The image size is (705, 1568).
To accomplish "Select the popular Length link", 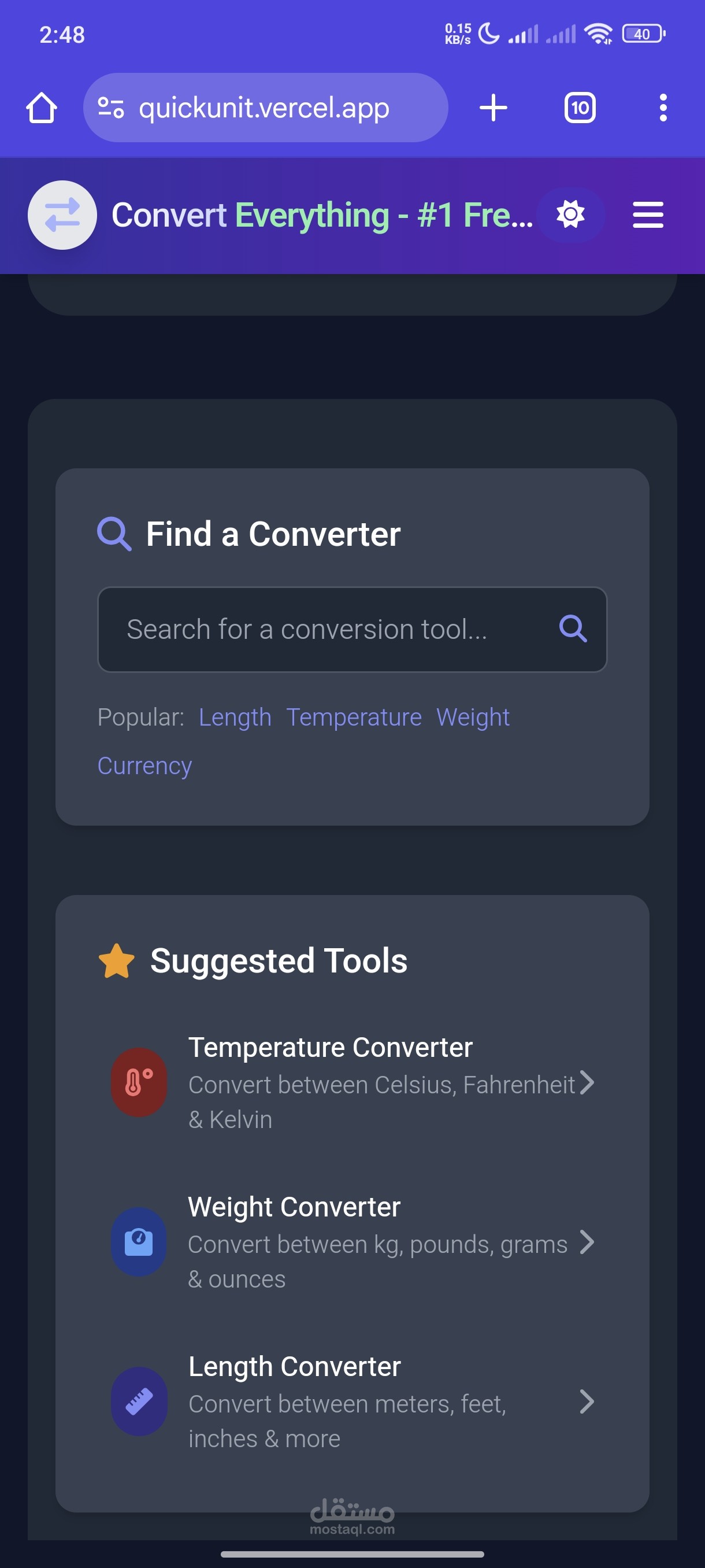I will pyautogui.click(x=235, y=717).
